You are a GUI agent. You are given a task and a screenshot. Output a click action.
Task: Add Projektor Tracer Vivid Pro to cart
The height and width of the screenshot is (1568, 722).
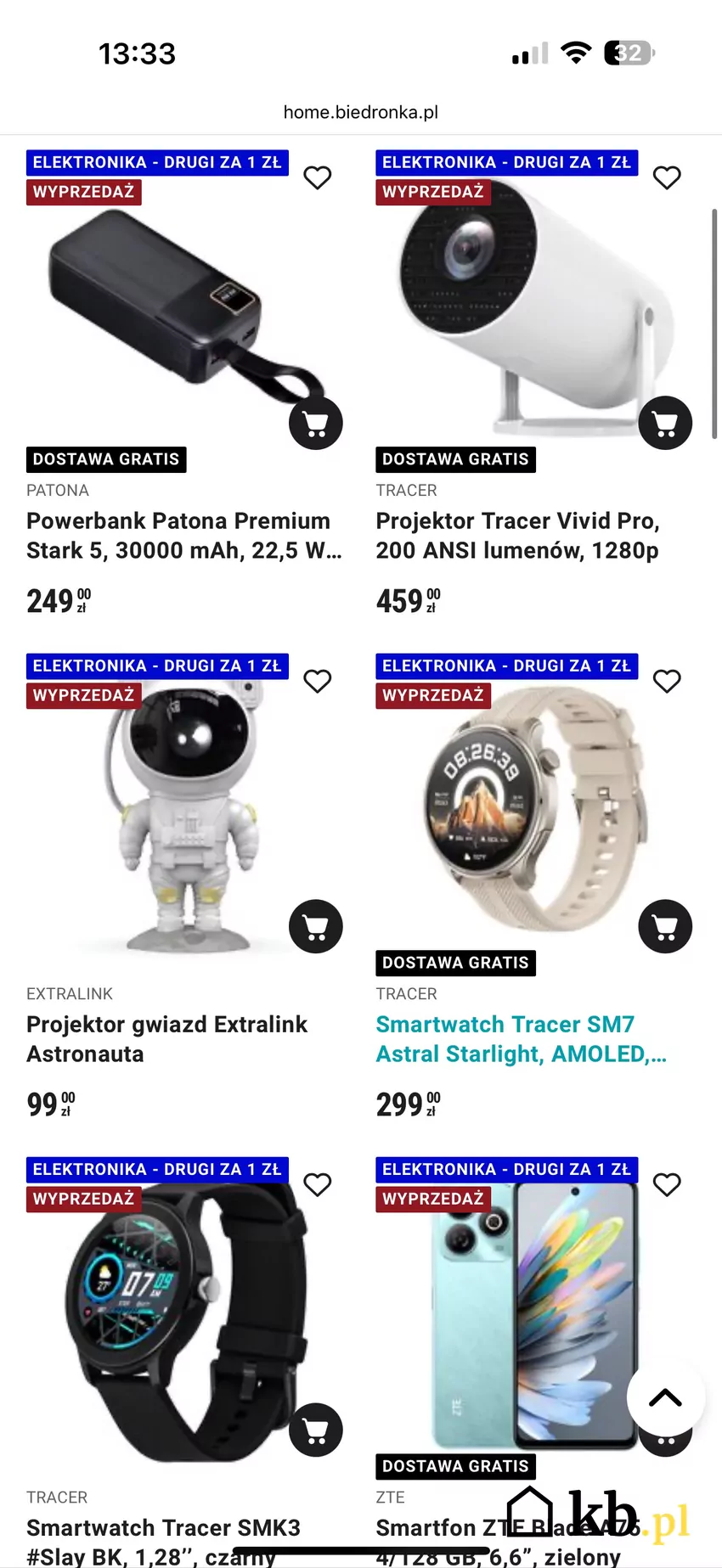pyautogui.click(x=665, y=422)
